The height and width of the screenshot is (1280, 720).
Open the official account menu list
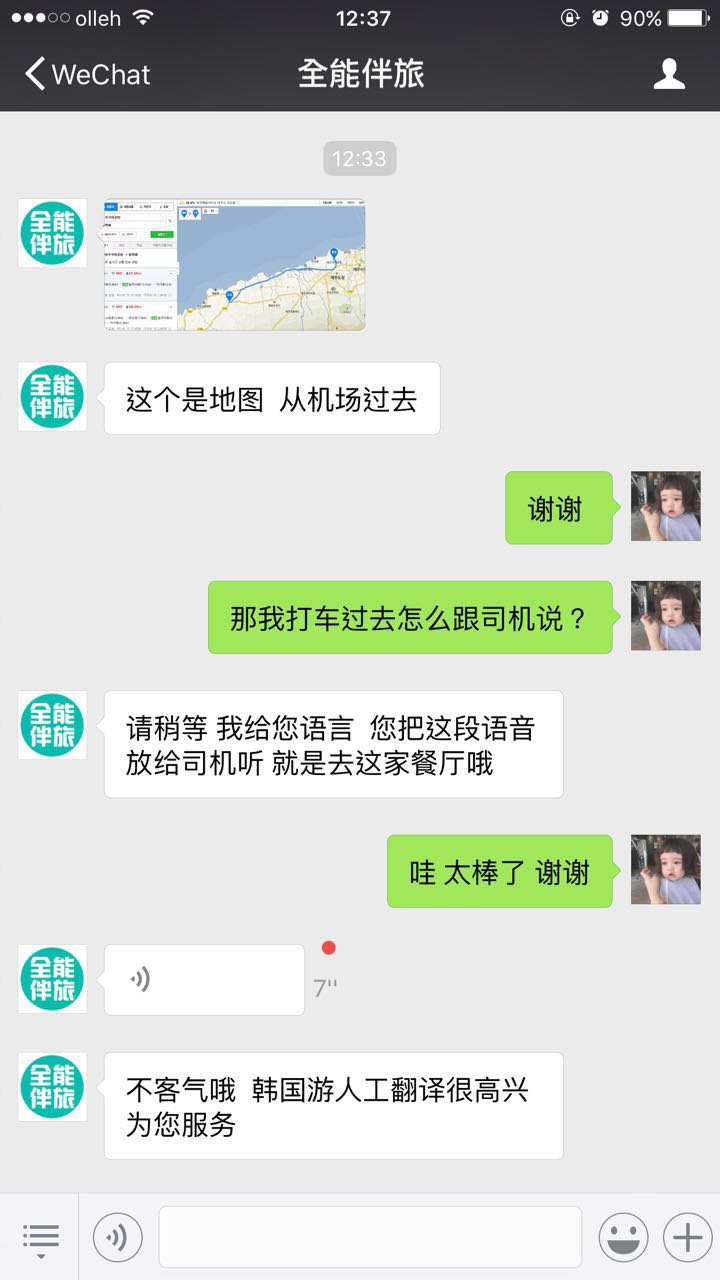tap(41, 1238)
